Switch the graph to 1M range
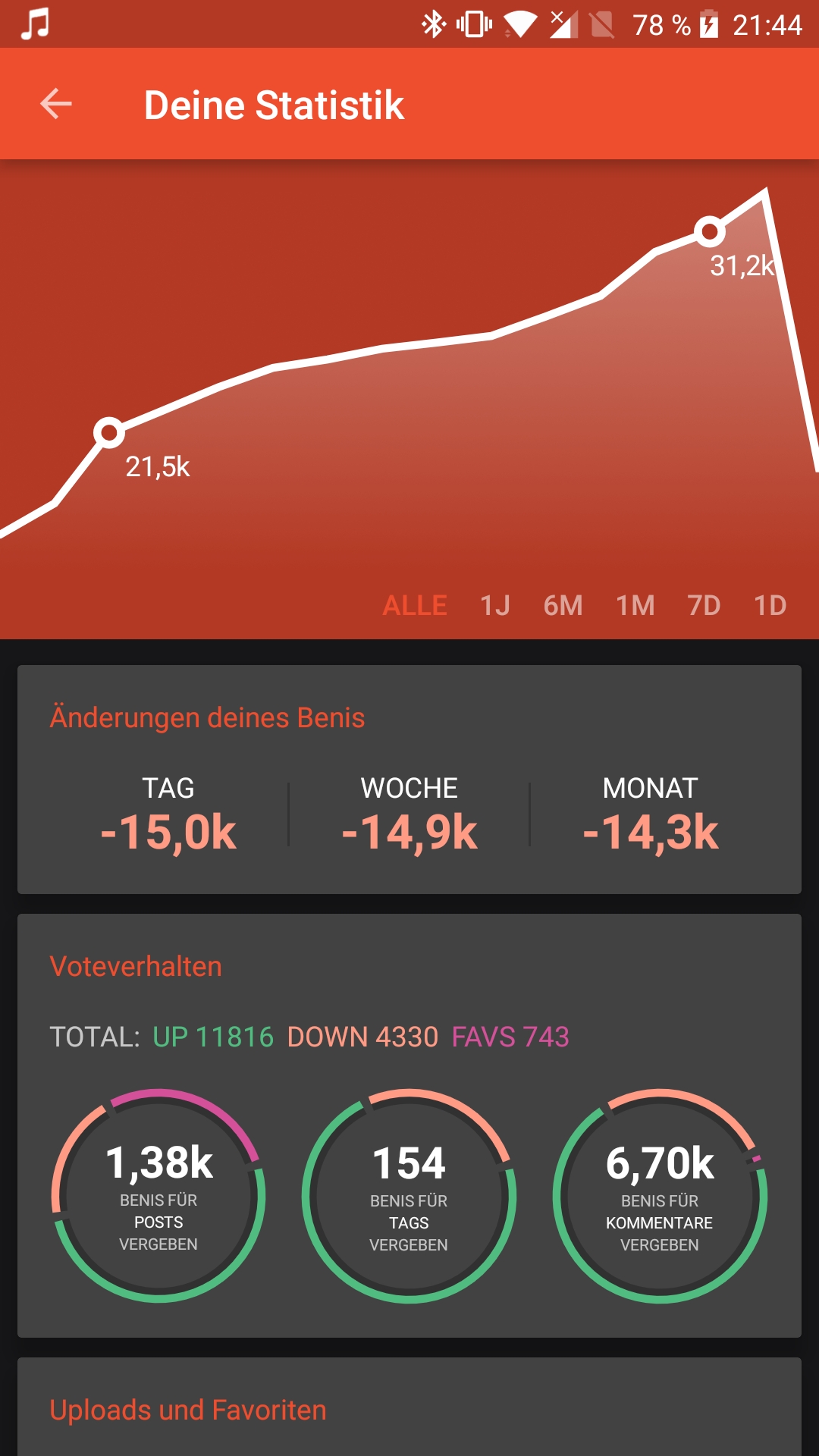Screen dimensions: 819x1456 [635, 606]
